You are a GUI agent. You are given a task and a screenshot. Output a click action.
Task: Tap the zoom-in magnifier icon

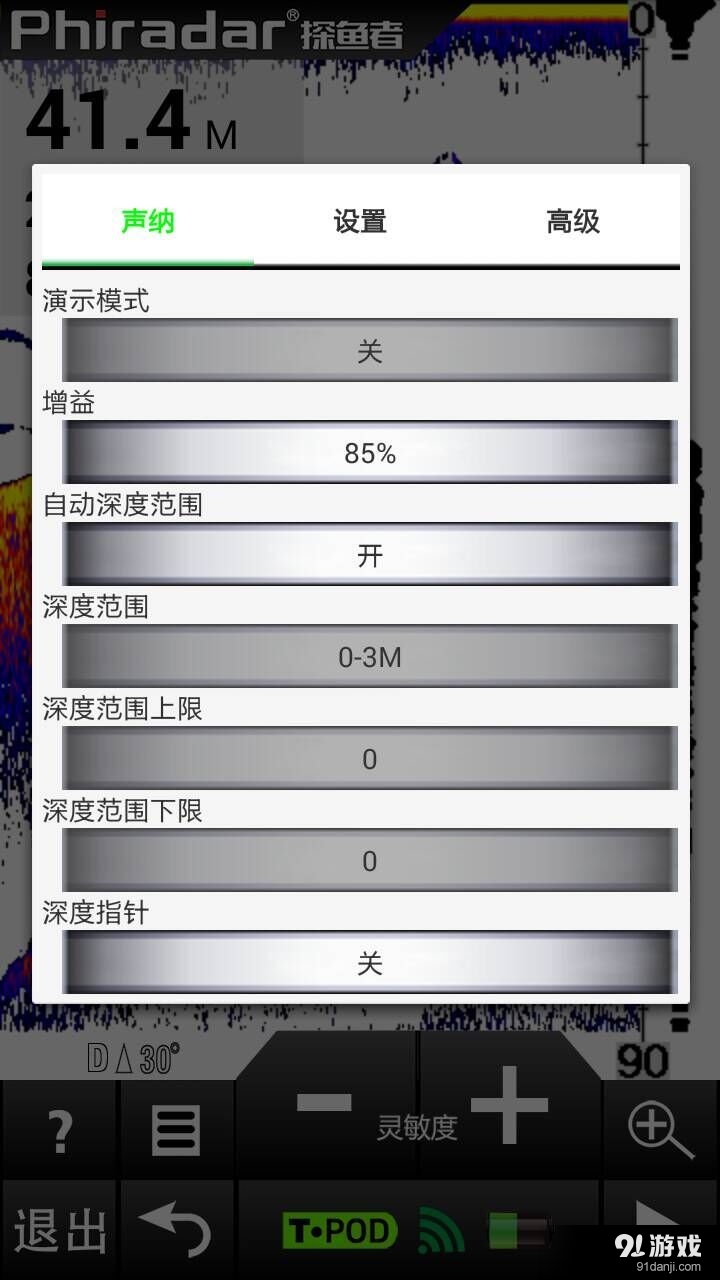tap(660, 1130)
